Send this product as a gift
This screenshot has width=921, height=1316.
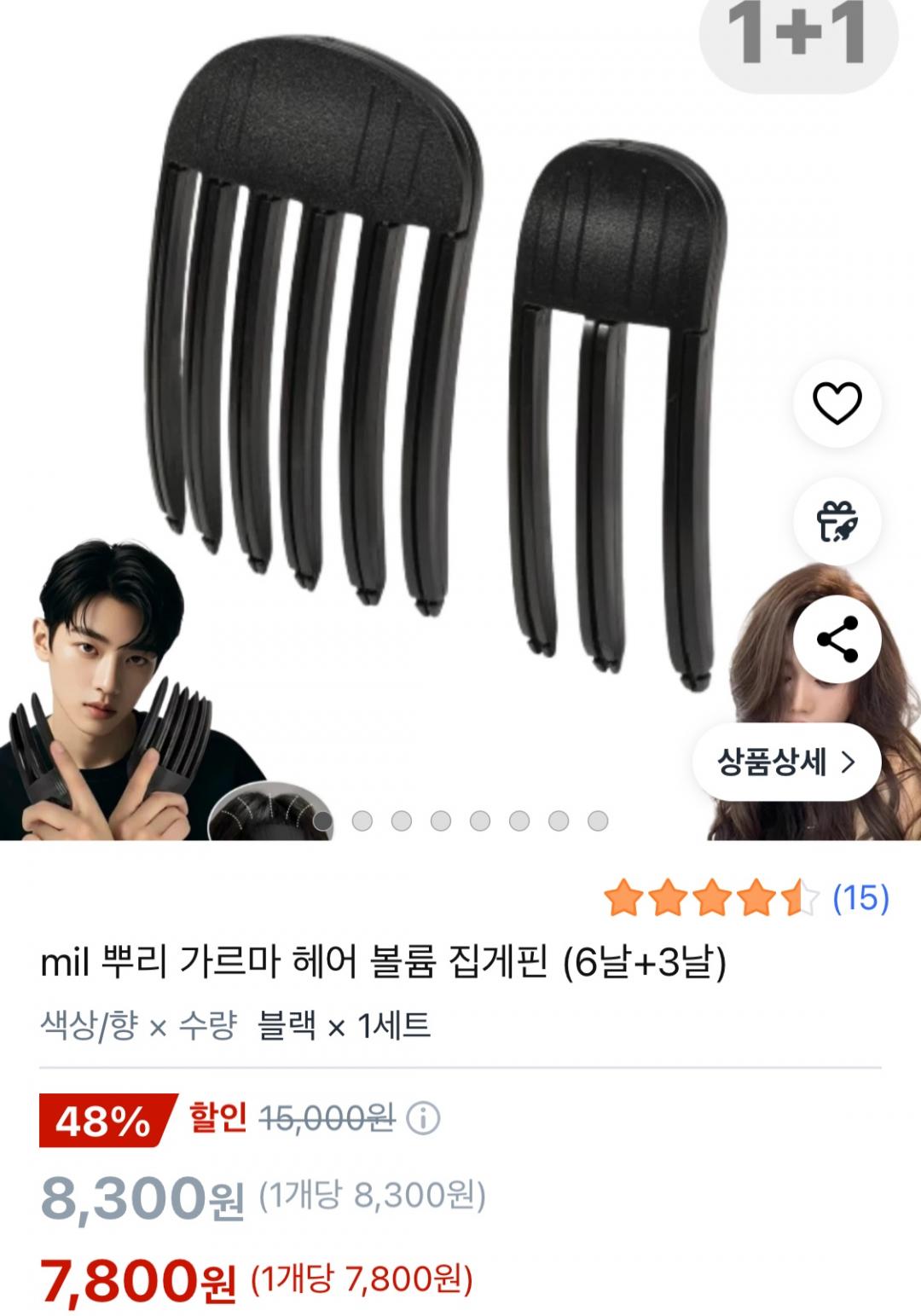tap(837, 522)
